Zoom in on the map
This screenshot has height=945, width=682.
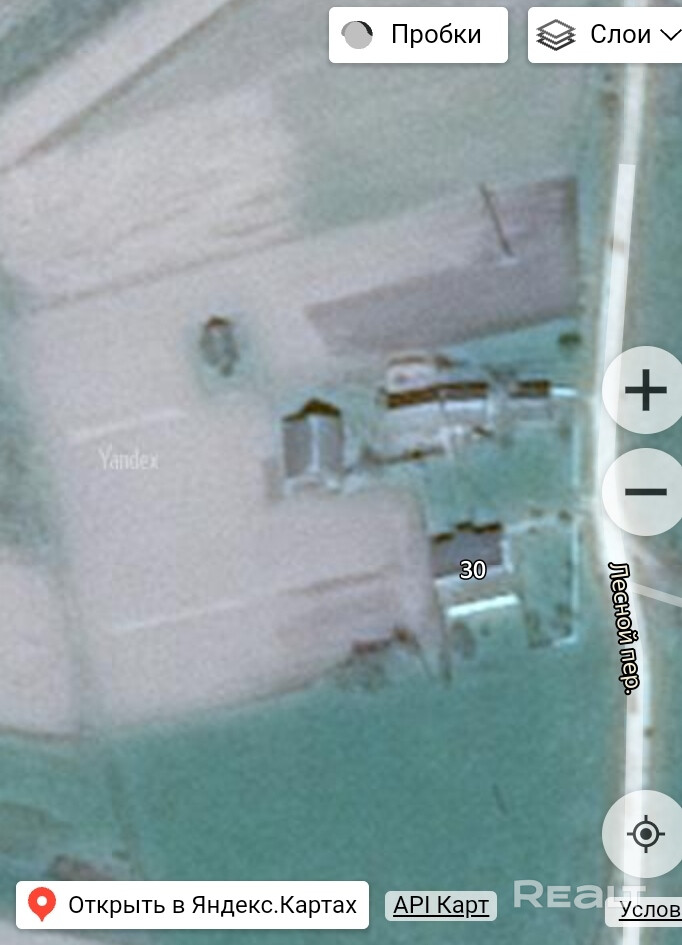point(644,390)
